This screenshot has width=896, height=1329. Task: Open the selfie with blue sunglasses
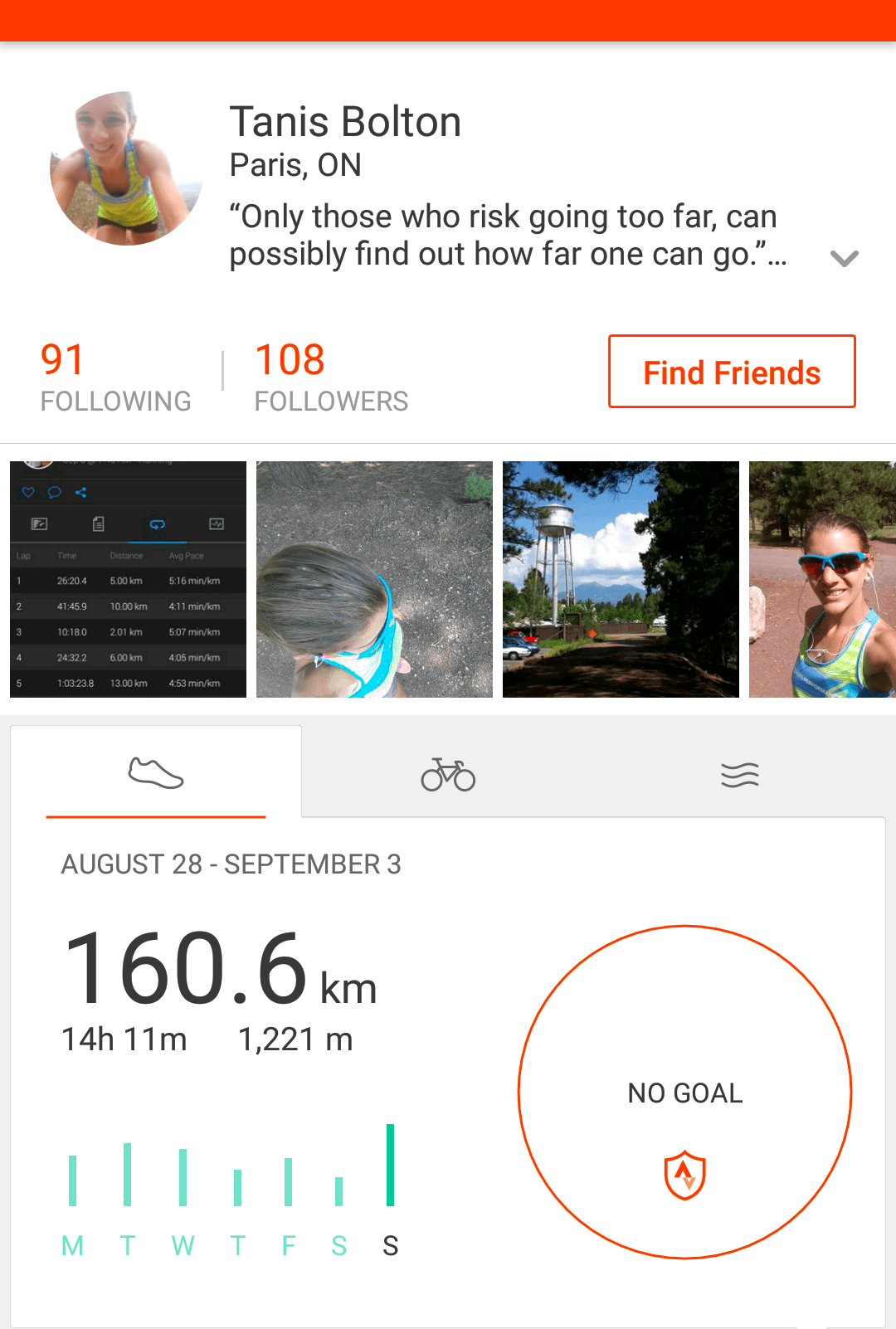pyautogui.click(x=821, y=579)
